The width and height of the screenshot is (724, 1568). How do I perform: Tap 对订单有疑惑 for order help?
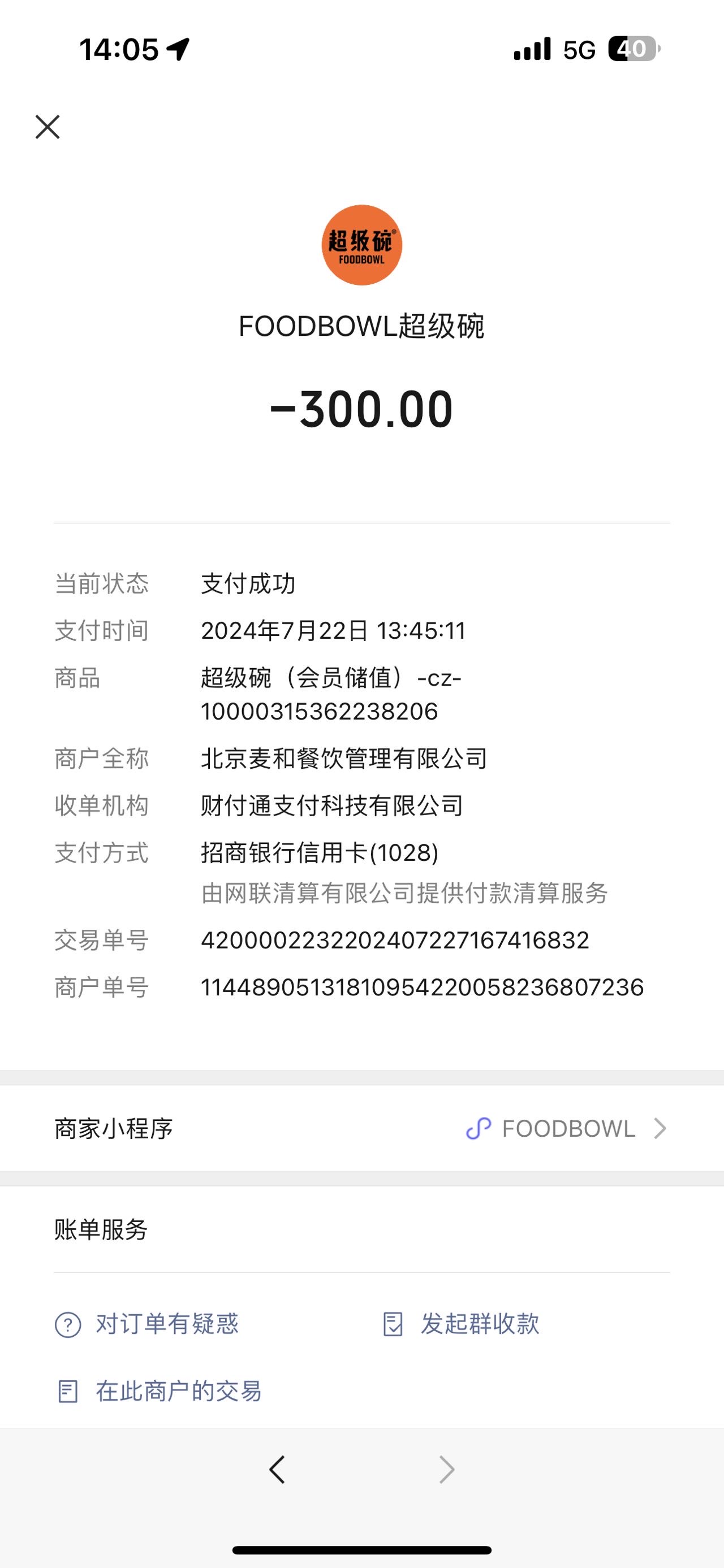pyautogui.click(x=146, y=1323)
